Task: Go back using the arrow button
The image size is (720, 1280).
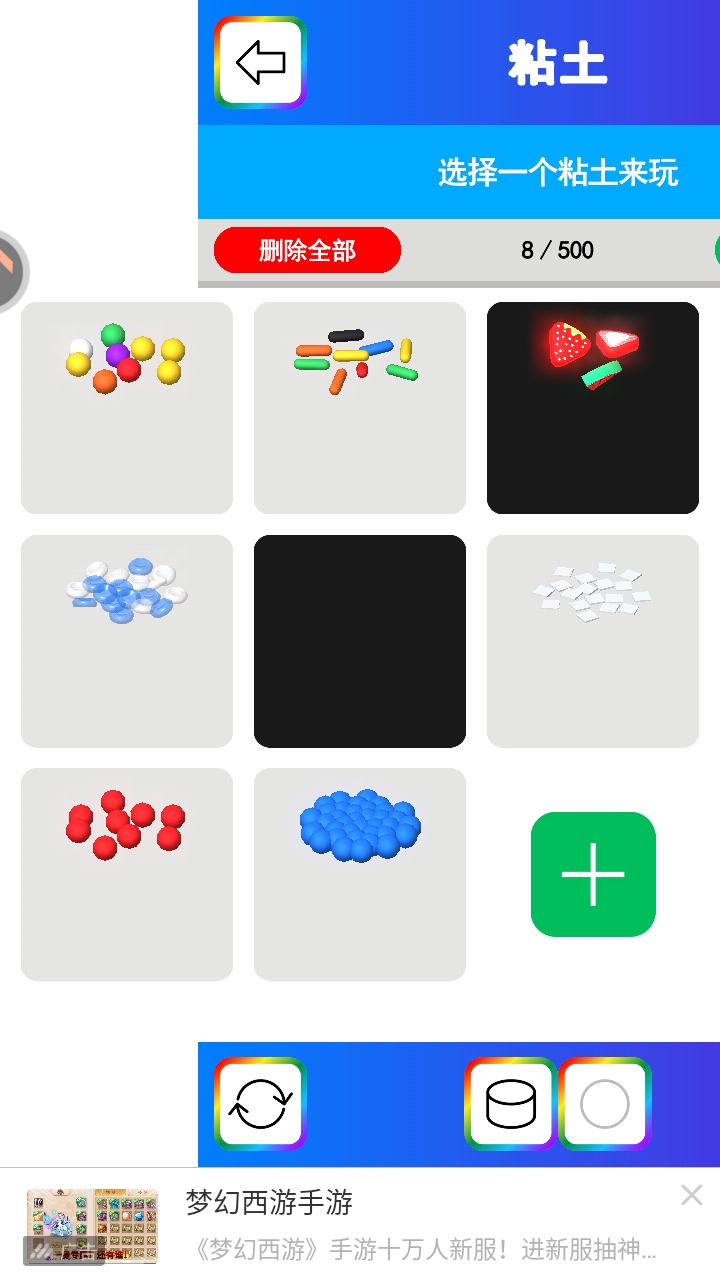Action: coord(260,63)
